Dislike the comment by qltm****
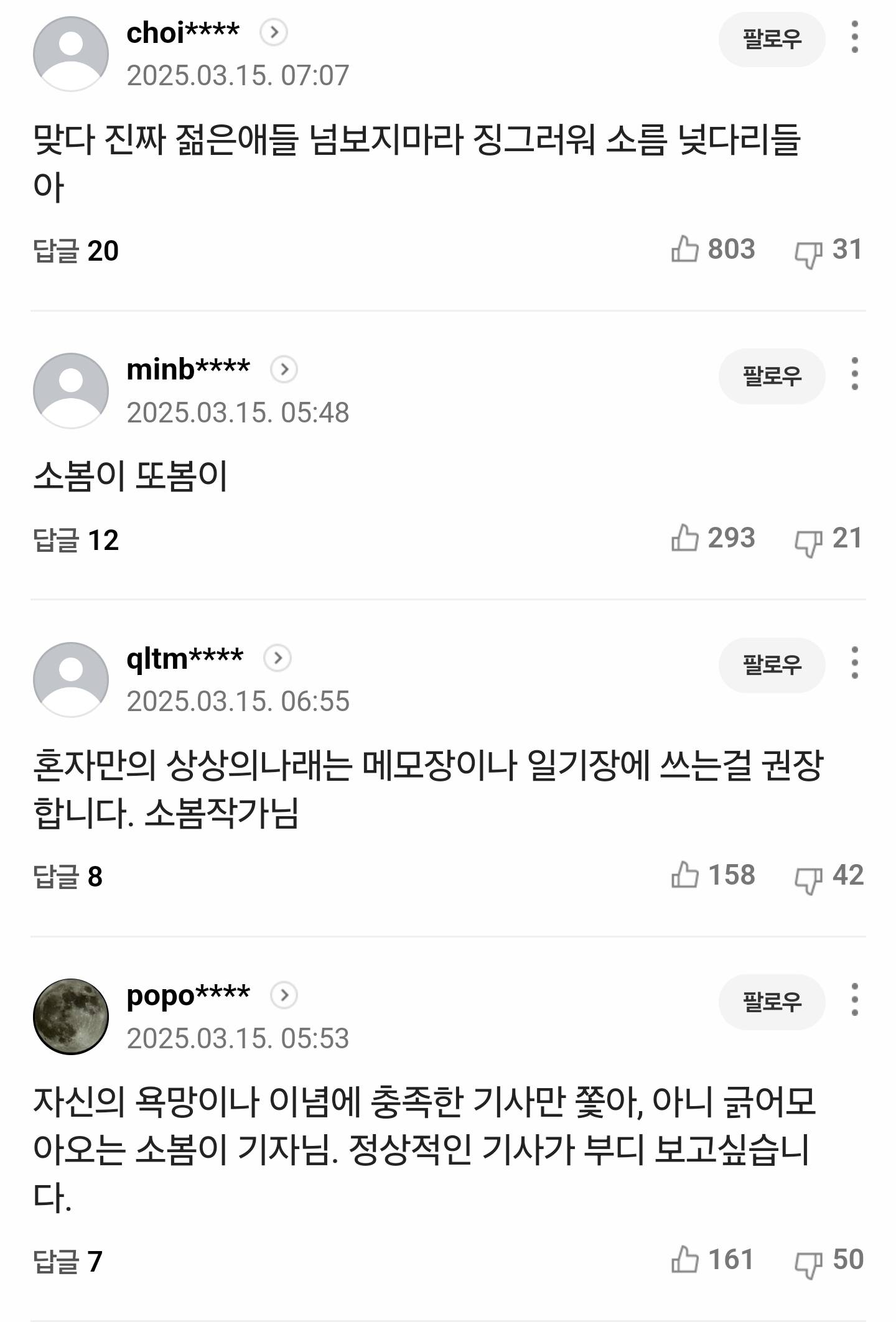Image resolution: width=896 pixels, height=1322 pixels. 808,878
